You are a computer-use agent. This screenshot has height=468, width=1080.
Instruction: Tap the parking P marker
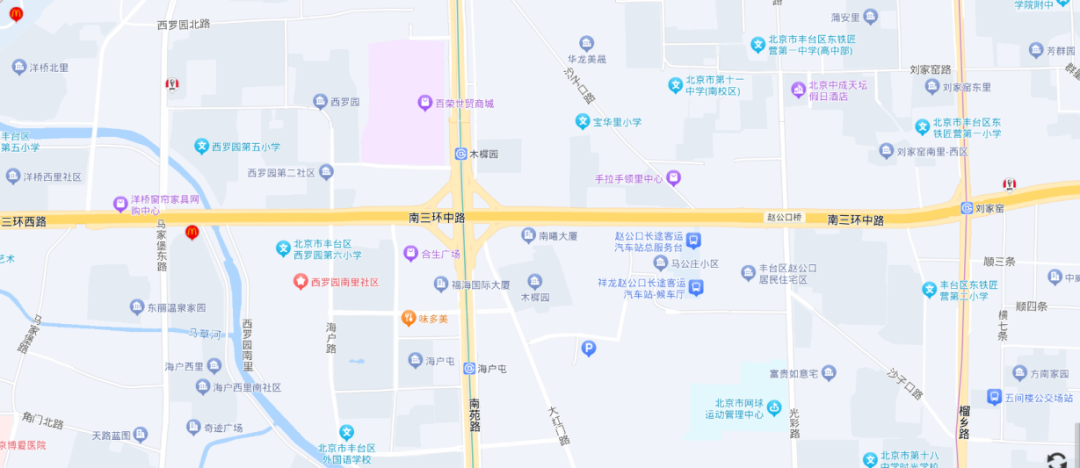[588, 348]
